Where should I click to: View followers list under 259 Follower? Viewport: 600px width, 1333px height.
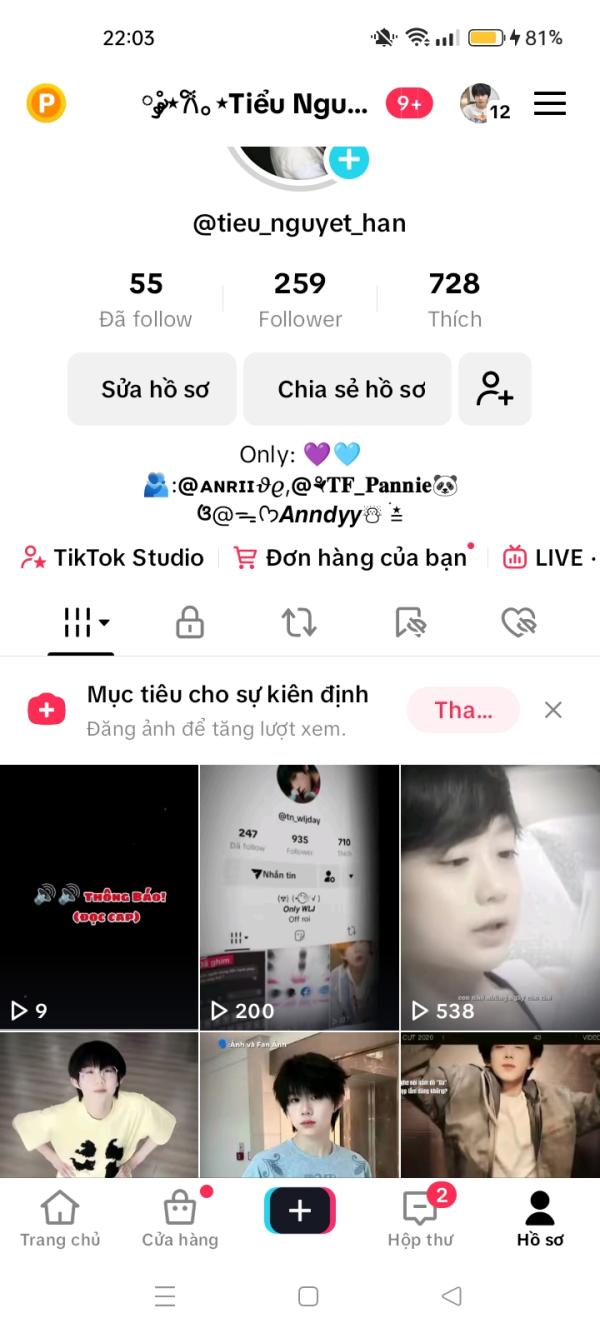(300, 300)
